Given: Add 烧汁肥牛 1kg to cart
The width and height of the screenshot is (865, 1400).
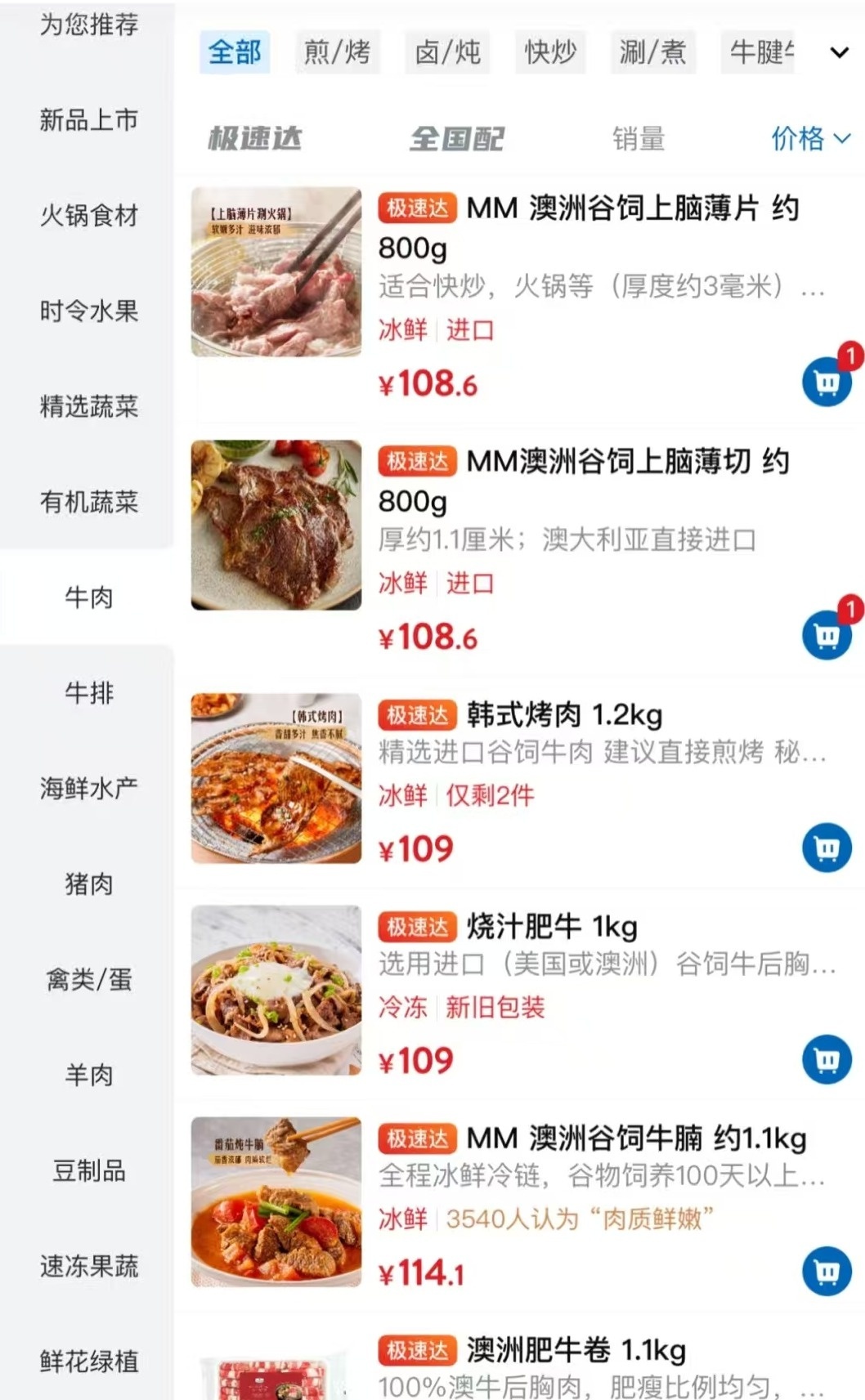Looking at the screenshot, I should (827, 1061).
